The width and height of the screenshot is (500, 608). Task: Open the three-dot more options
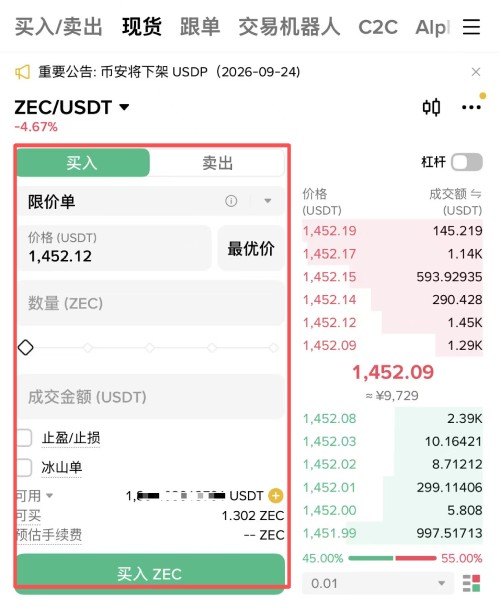(471, 107)
